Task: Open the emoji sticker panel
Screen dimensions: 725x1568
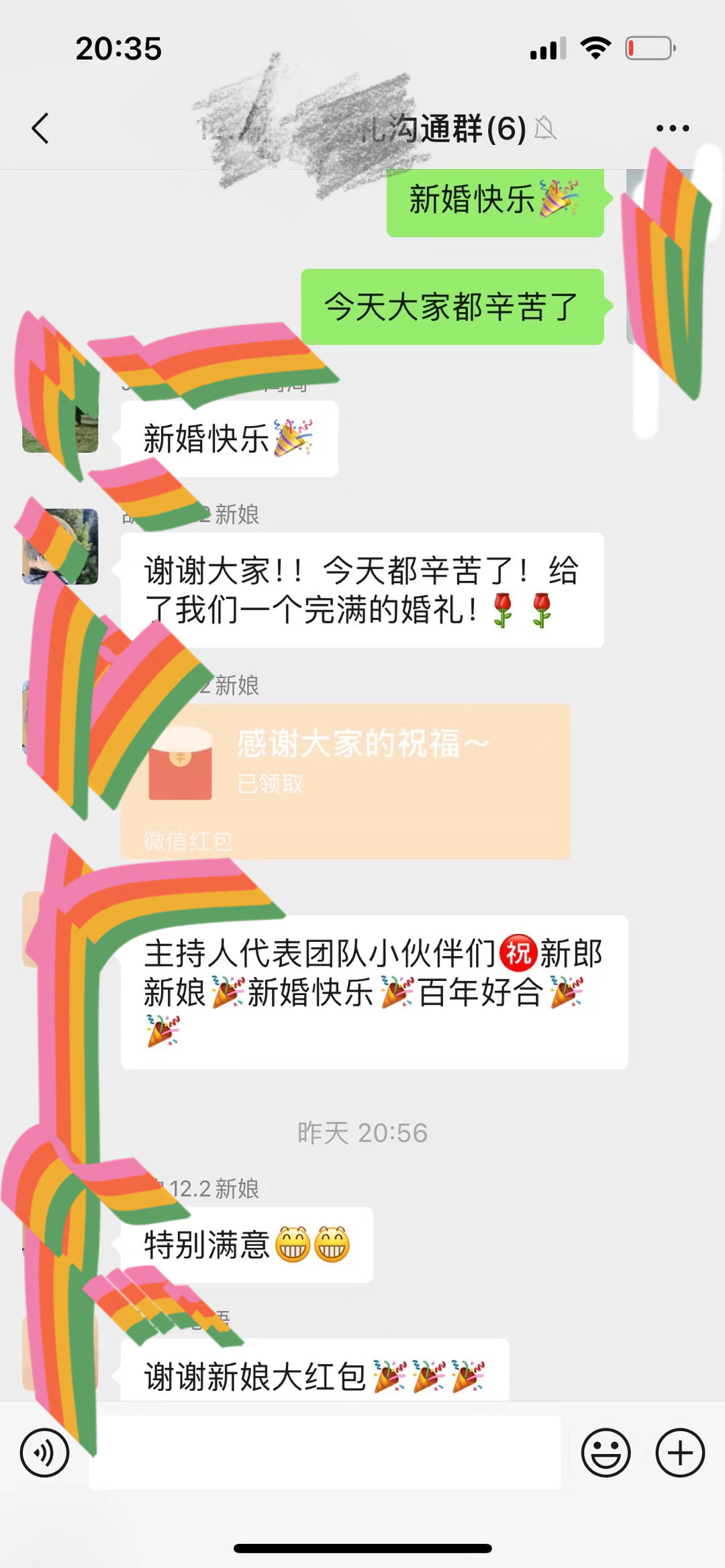Action: coord(606,1453)
